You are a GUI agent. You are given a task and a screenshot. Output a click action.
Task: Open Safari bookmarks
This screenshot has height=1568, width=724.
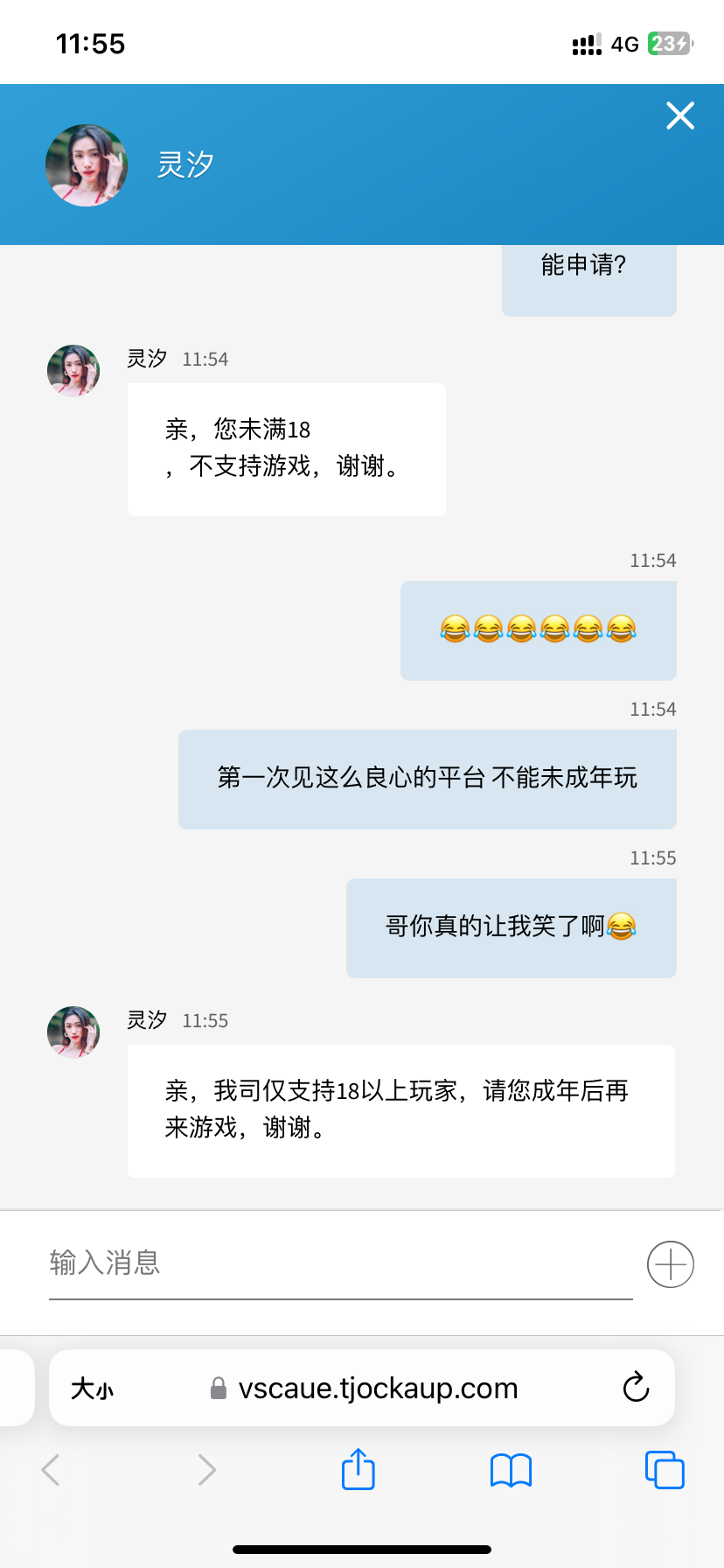pyautogui.click(x=511, y=1470)
